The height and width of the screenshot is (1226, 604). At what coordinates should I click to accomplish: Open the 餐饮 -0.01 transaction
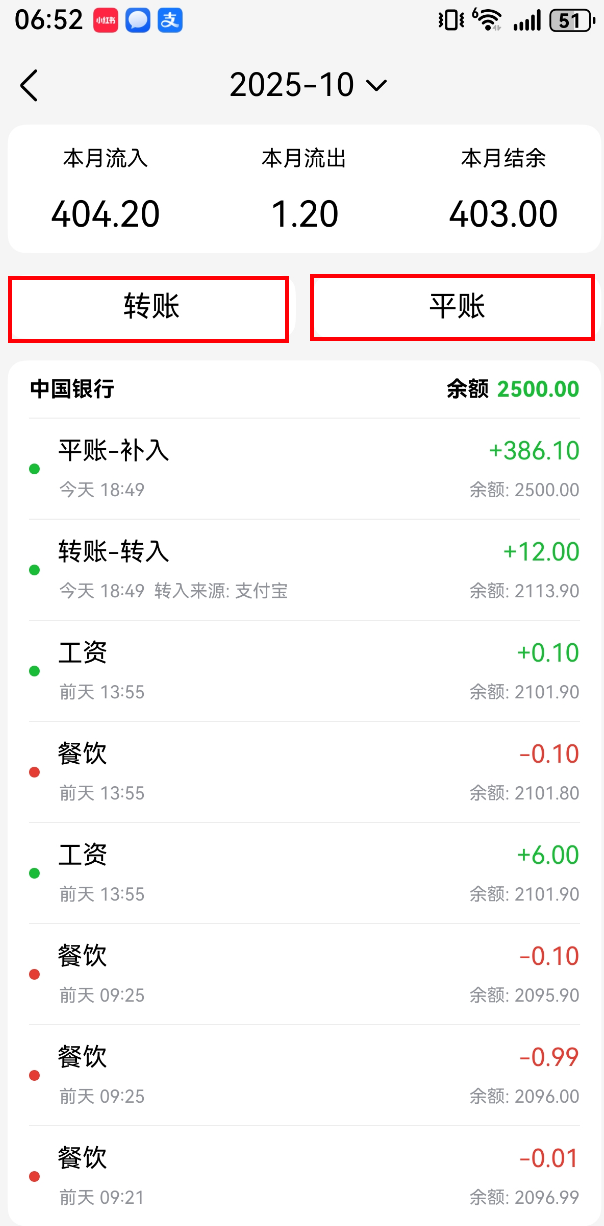click(x=304, y=1175)
